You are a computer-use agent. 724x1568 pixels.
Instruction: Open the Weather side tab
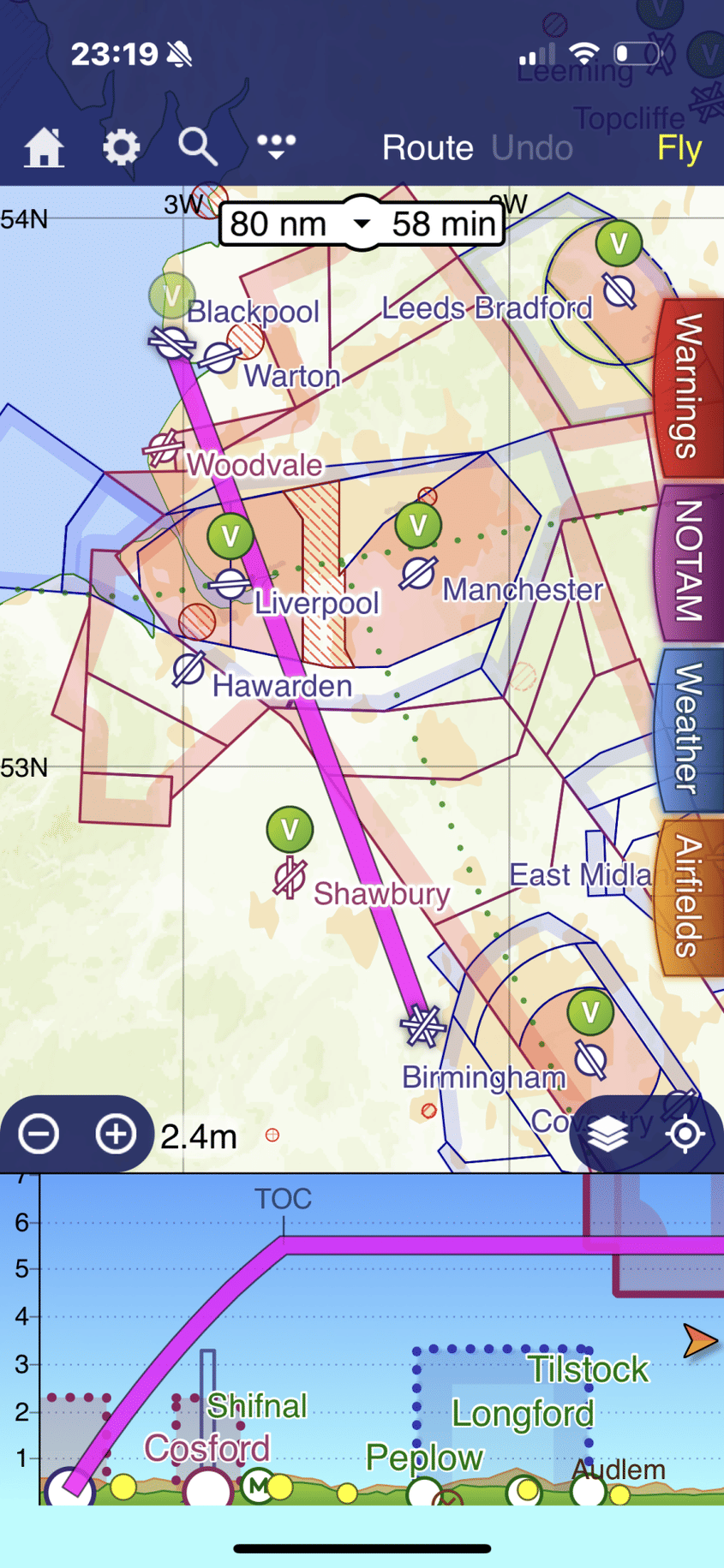(x=691, y=729)
